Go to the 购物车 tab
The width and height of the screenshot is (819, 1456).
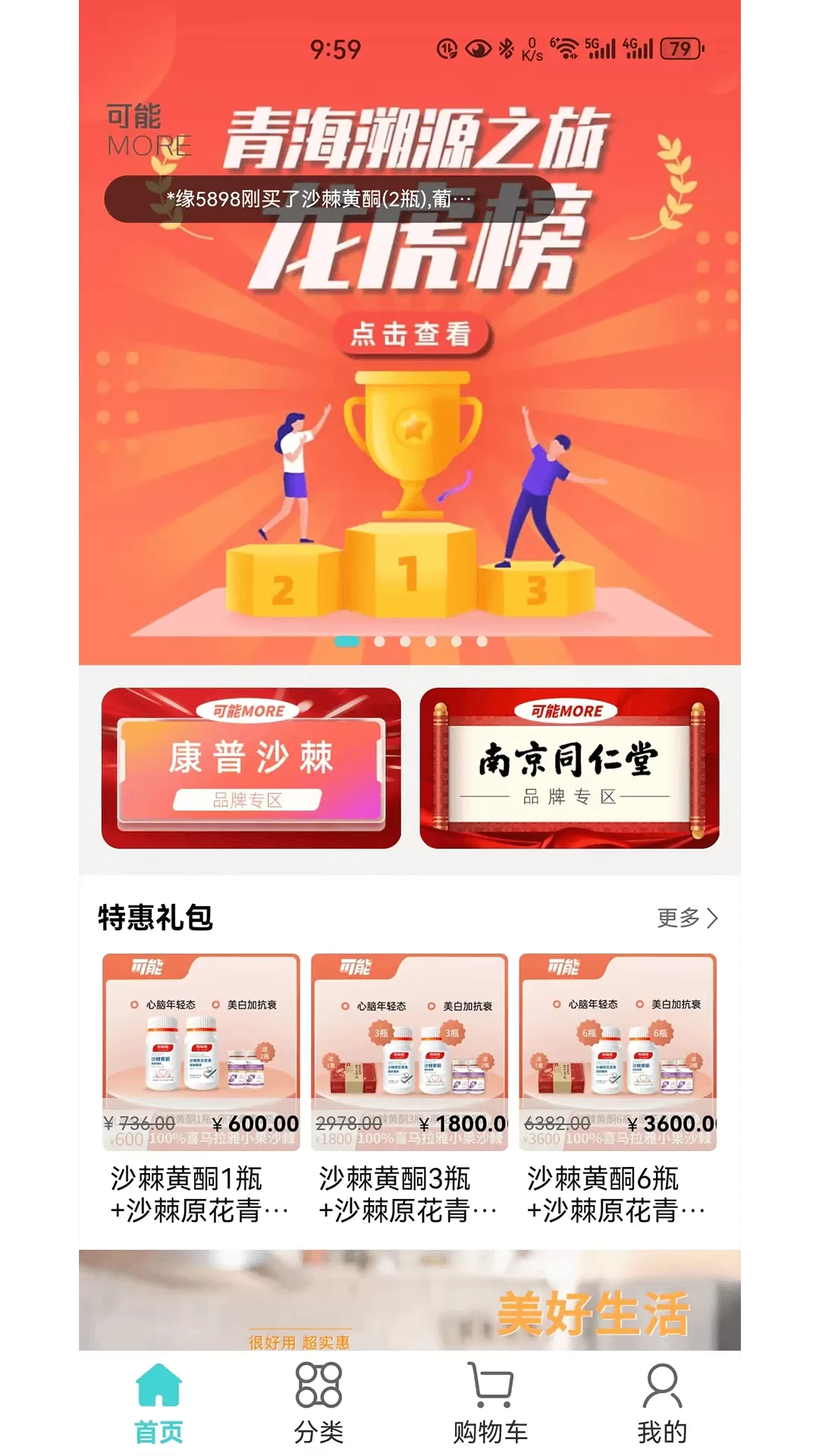[x=491, y=1403]
